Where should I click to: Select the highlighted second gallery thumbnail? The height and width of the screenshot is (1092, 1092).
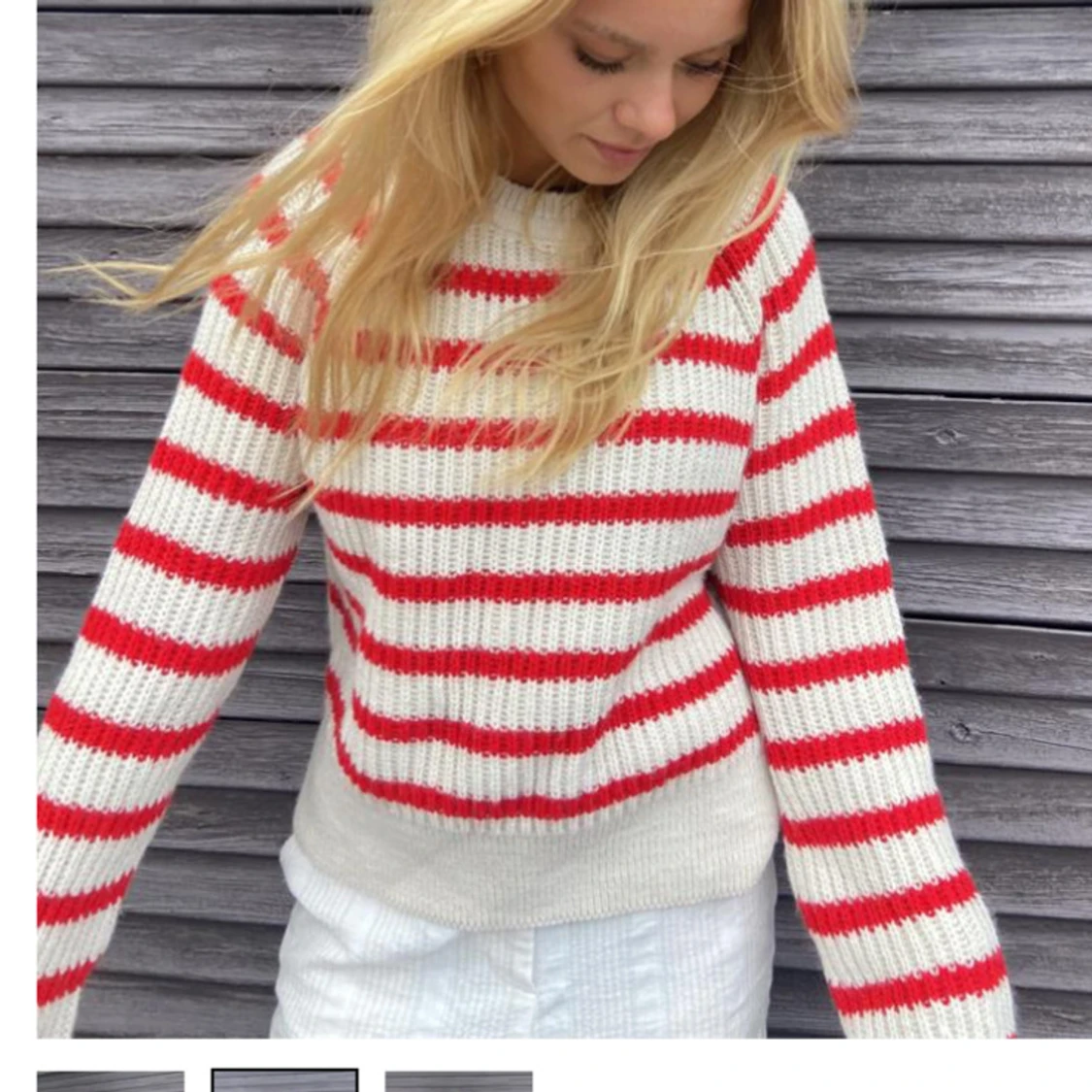(284, 1081)
